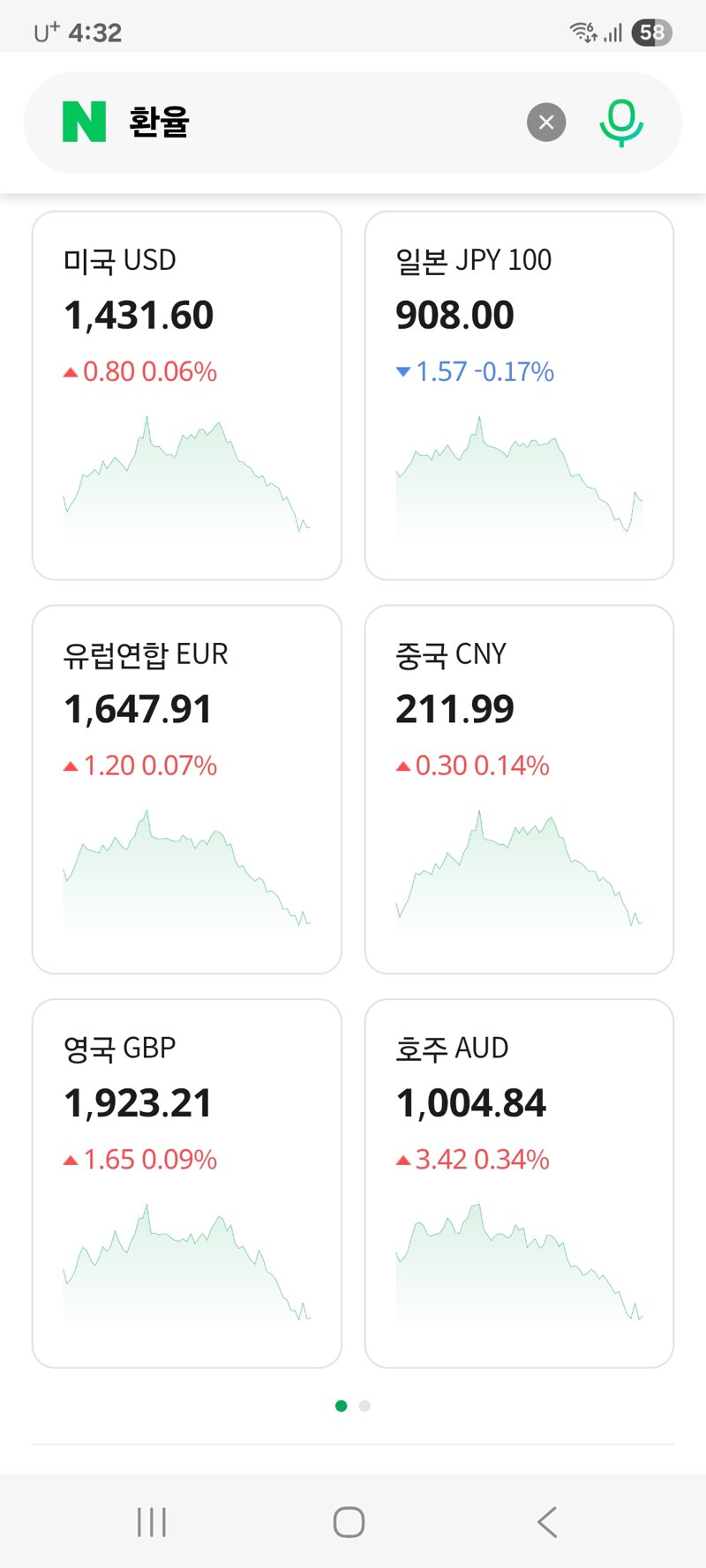Start voice search with the microphone

(x=621, y=123)
